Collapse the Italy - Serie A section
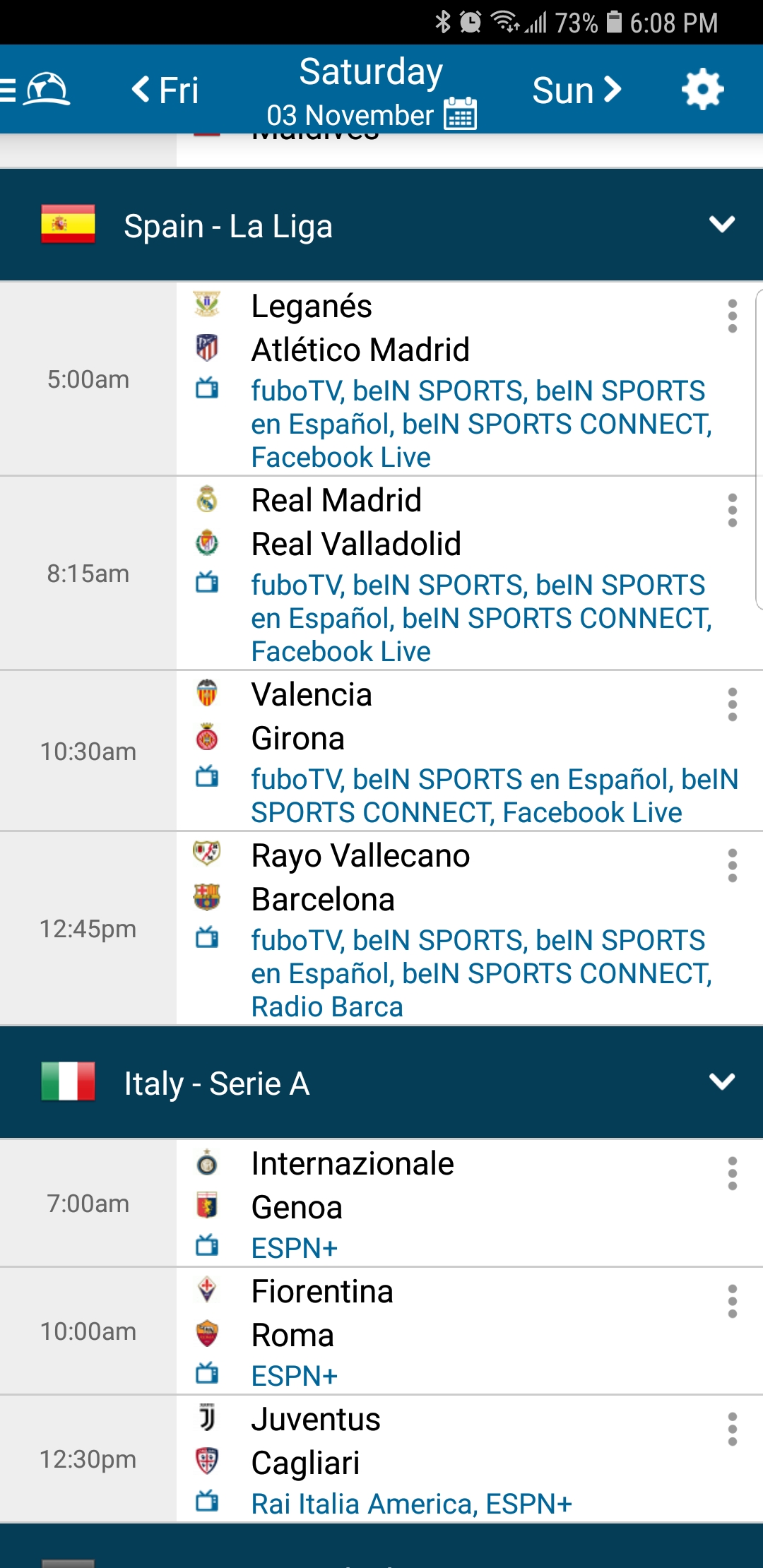 (721, 1082)
